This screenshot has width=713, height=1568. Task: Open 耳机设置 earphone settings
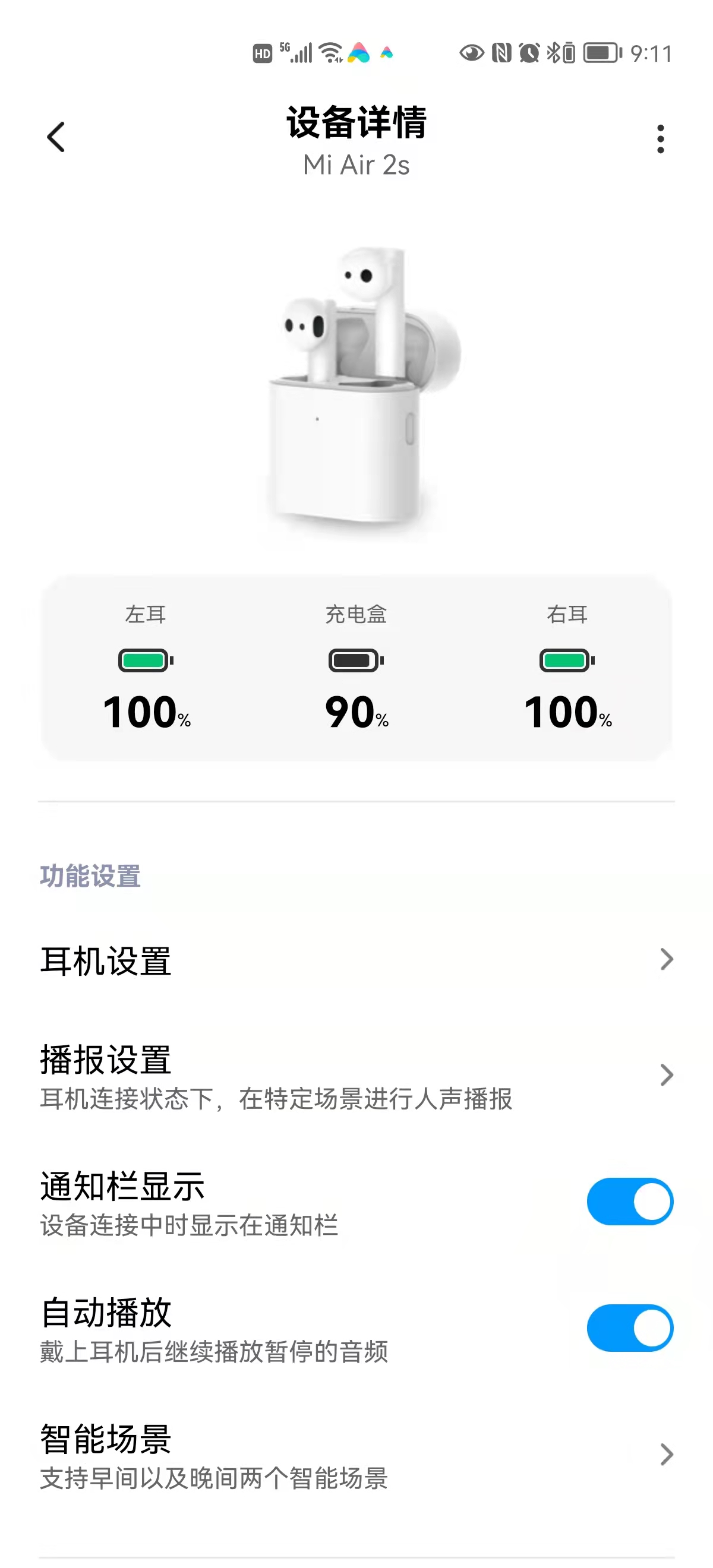pyautogui.click(x=356, y=960)
